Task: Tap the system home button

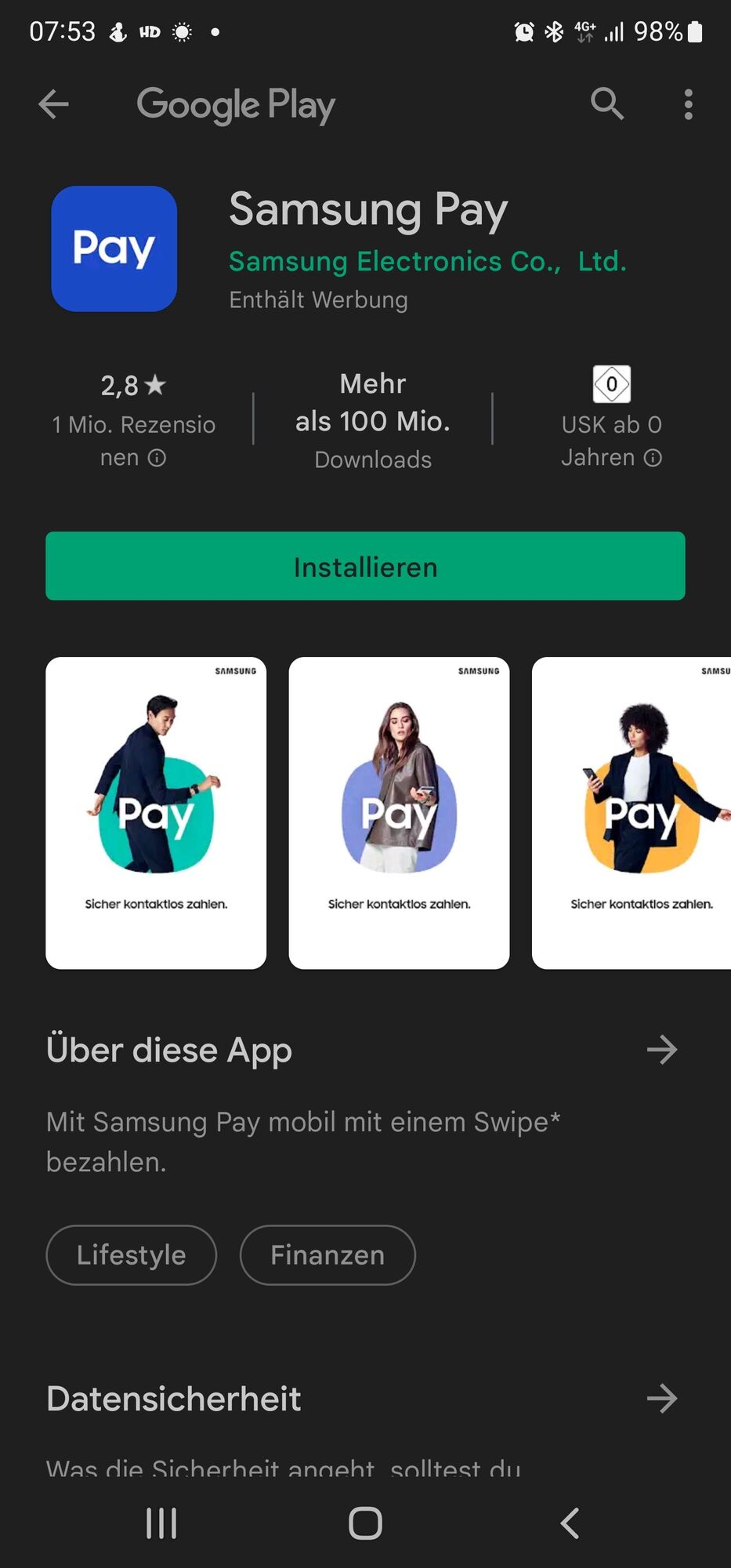Action: tap(365, 1523)
